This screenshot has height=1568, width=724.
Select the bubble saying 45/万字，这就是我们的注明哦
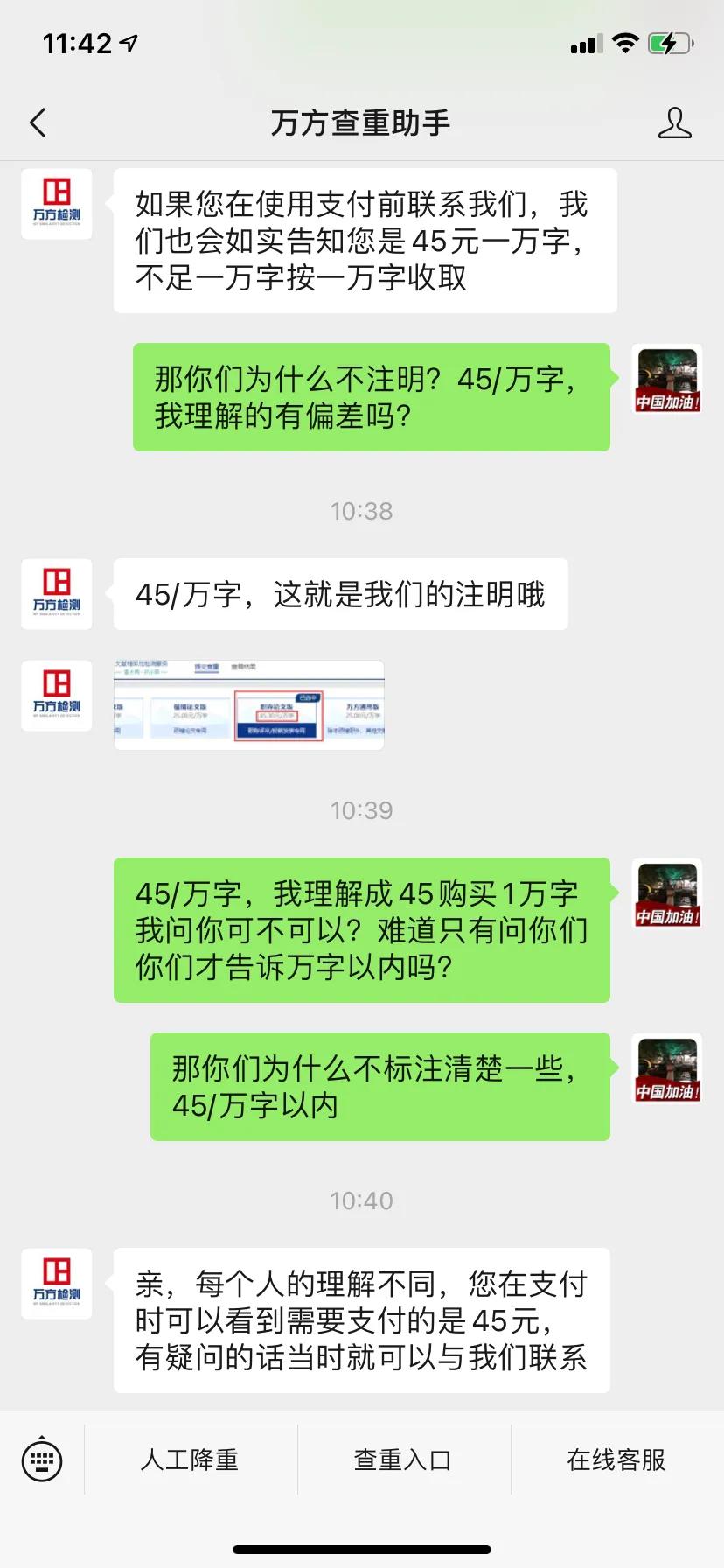(x=339, y=594)
